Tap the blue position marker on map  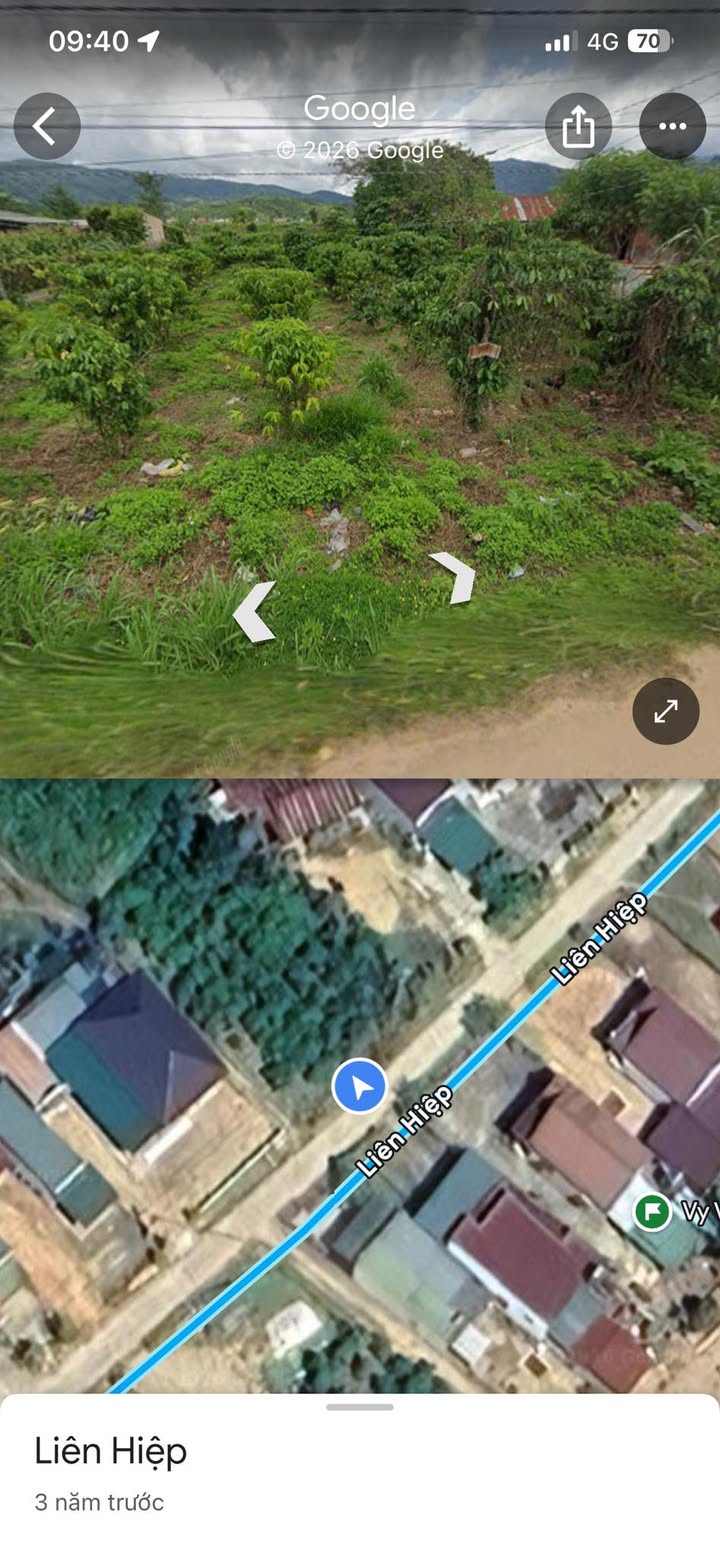point(360,1086)
